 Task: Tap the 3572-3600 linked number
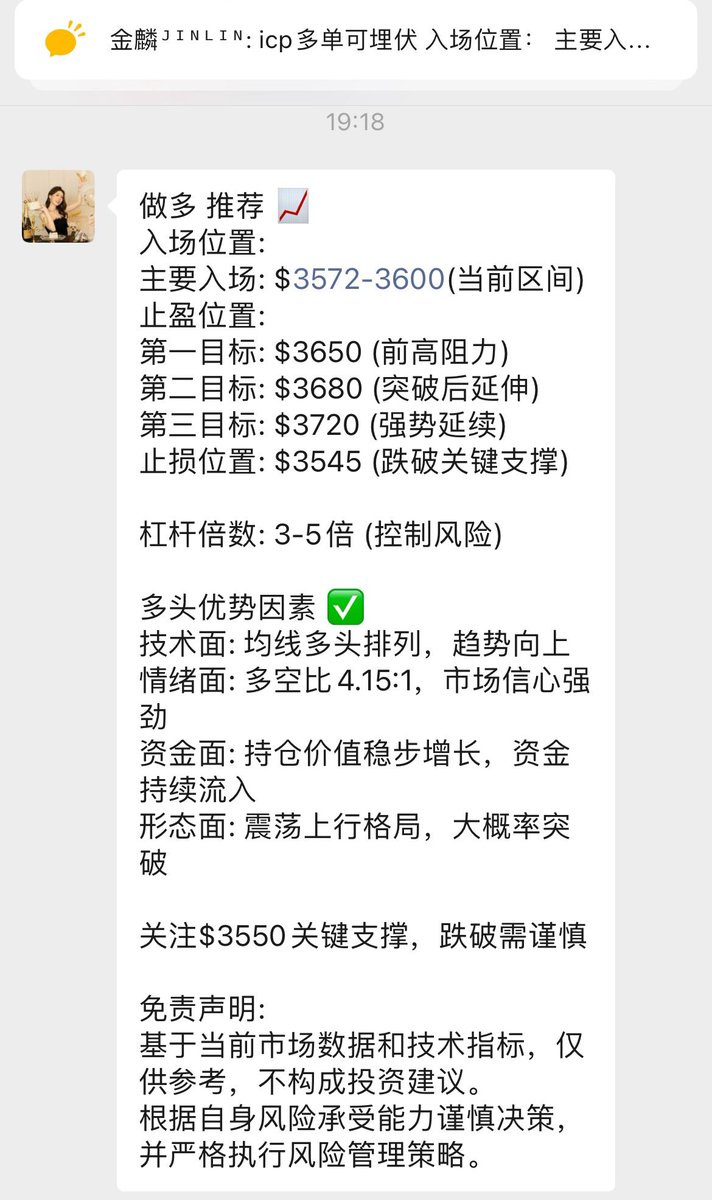tap(368, 279)
